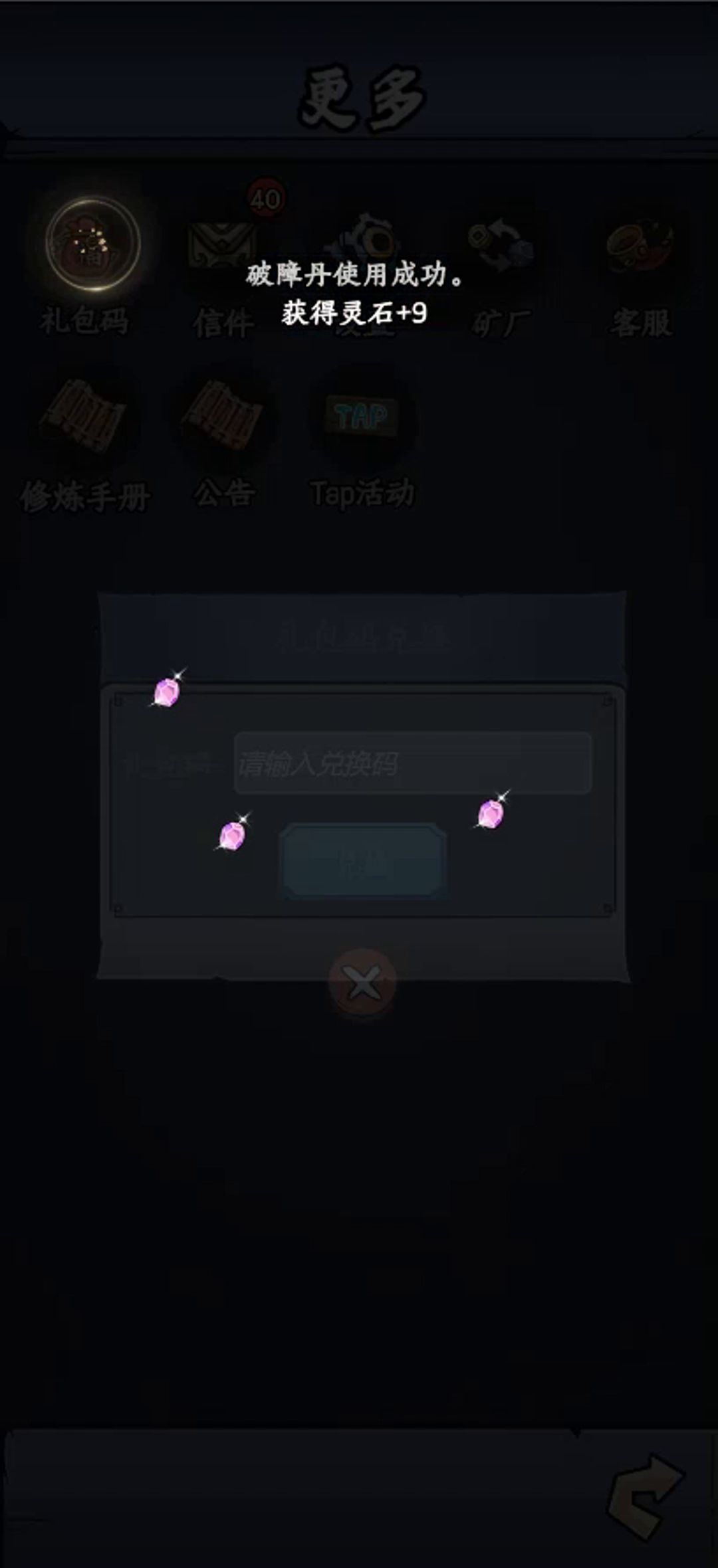
Task: Close the gift code dialog with the X
Action: click(363, 982)
